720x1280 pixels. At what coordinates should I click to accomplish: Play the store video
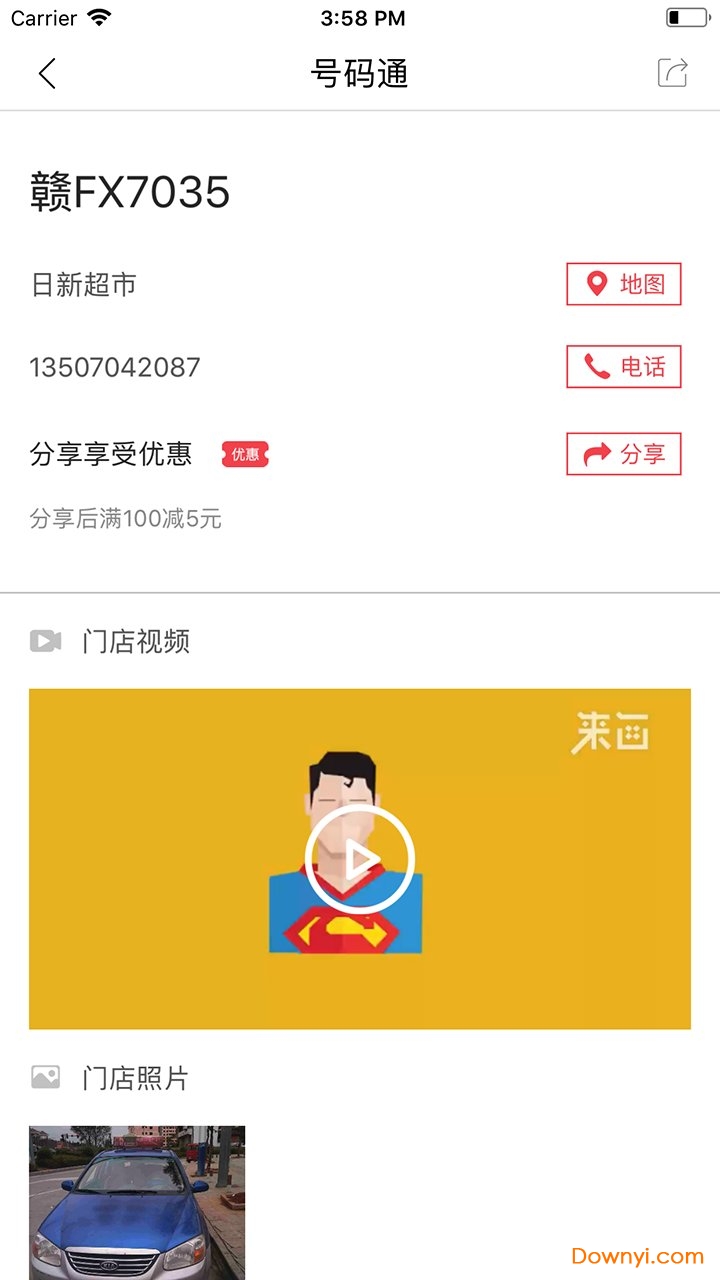pyautogui.click(x=360, y=858)
